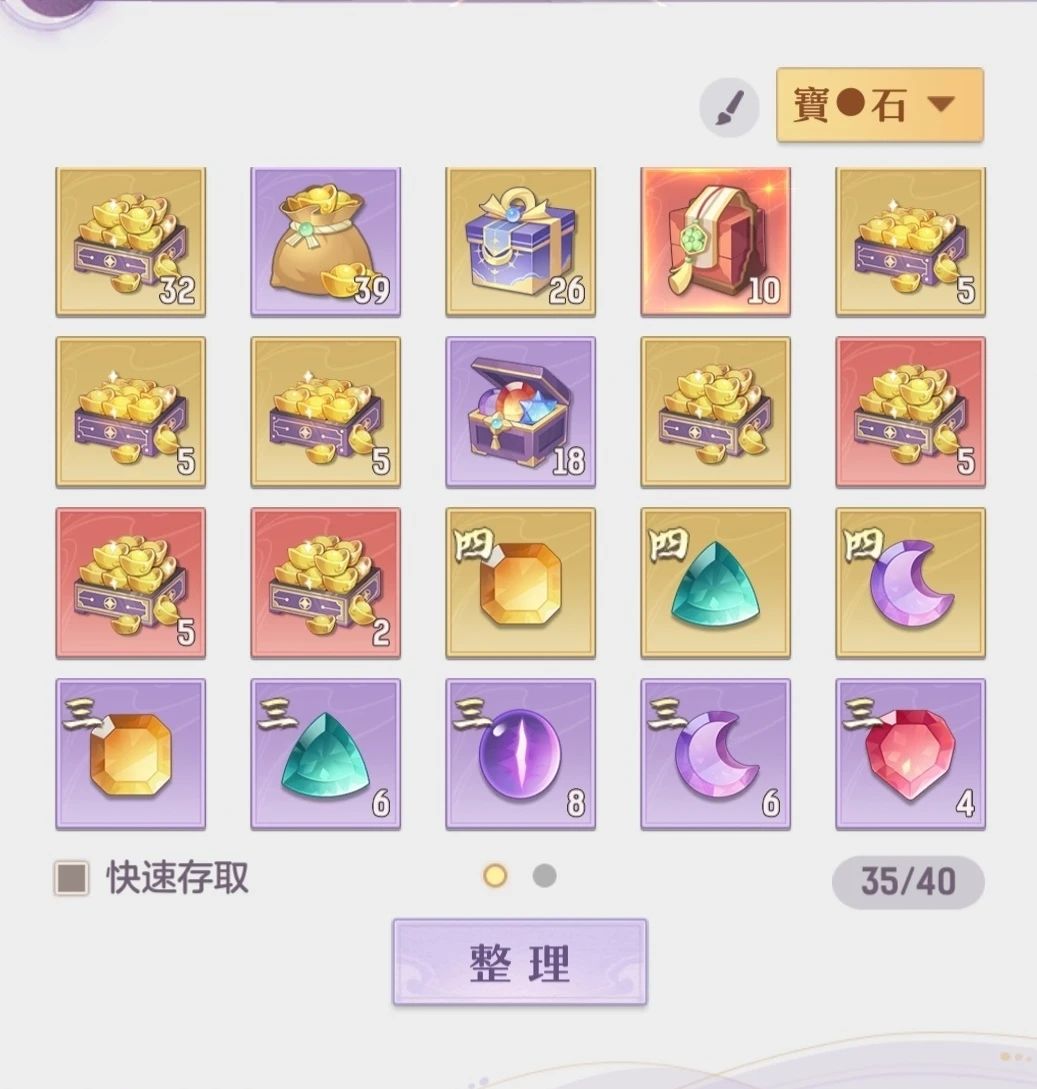Viewport: 1037px width, 1089px height.
Task: Expand the 寶石 filter dropdown
Action: point(879,104)
